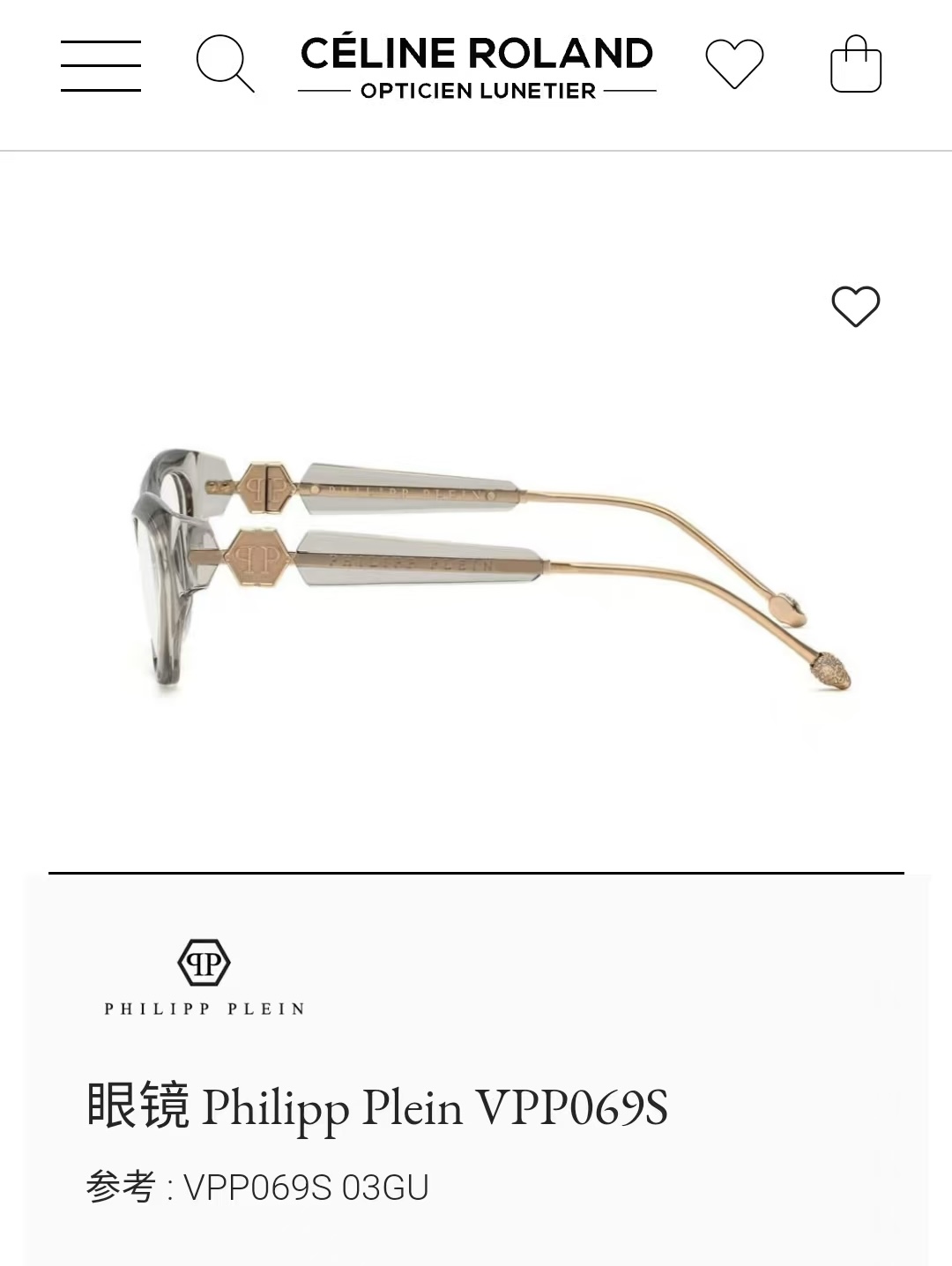Open the shopping bag
Image resolution: width=952 pixels, height=1266 pixels.
pos(855,64)
